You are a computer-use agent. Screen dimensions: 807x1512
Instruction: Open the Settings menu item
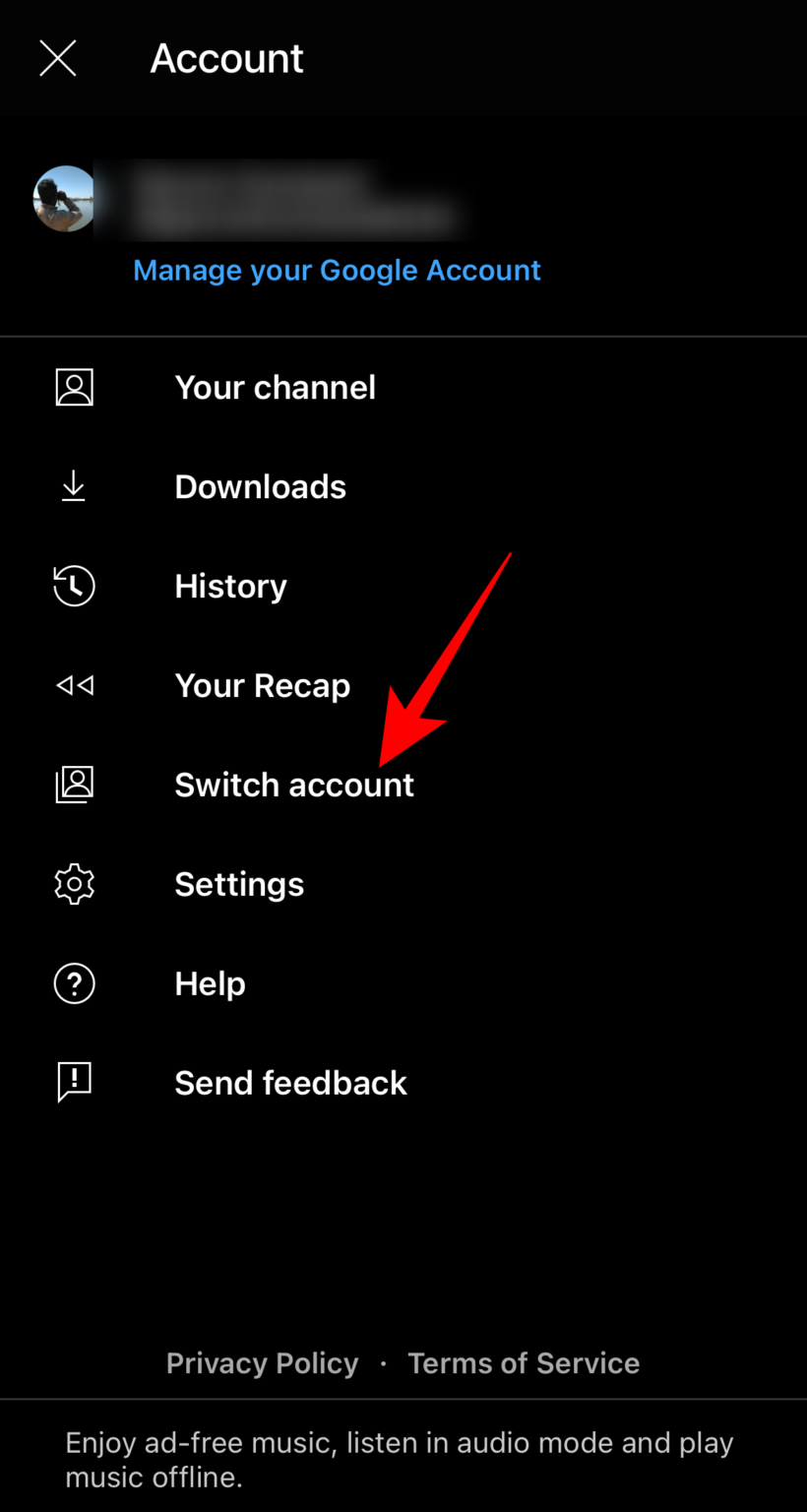(x=239, y=884)
